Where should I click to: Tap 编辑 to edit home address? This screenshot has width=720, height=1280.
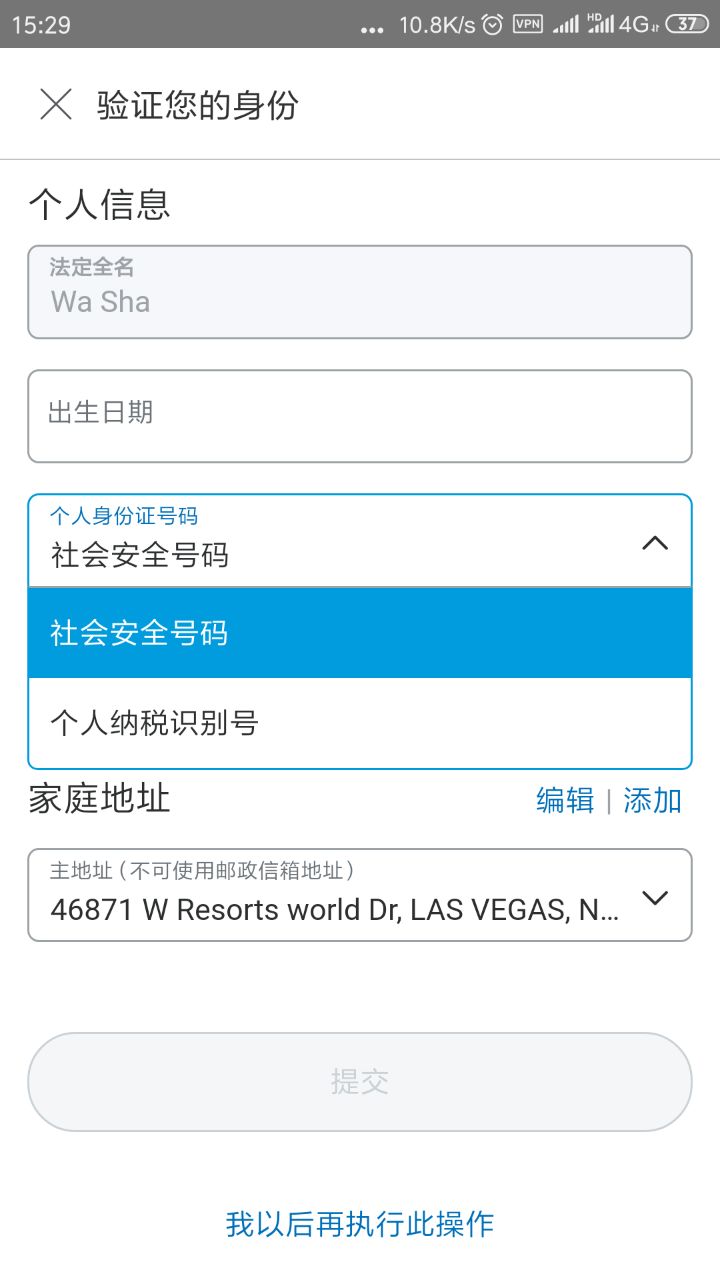tap(565, 800)
